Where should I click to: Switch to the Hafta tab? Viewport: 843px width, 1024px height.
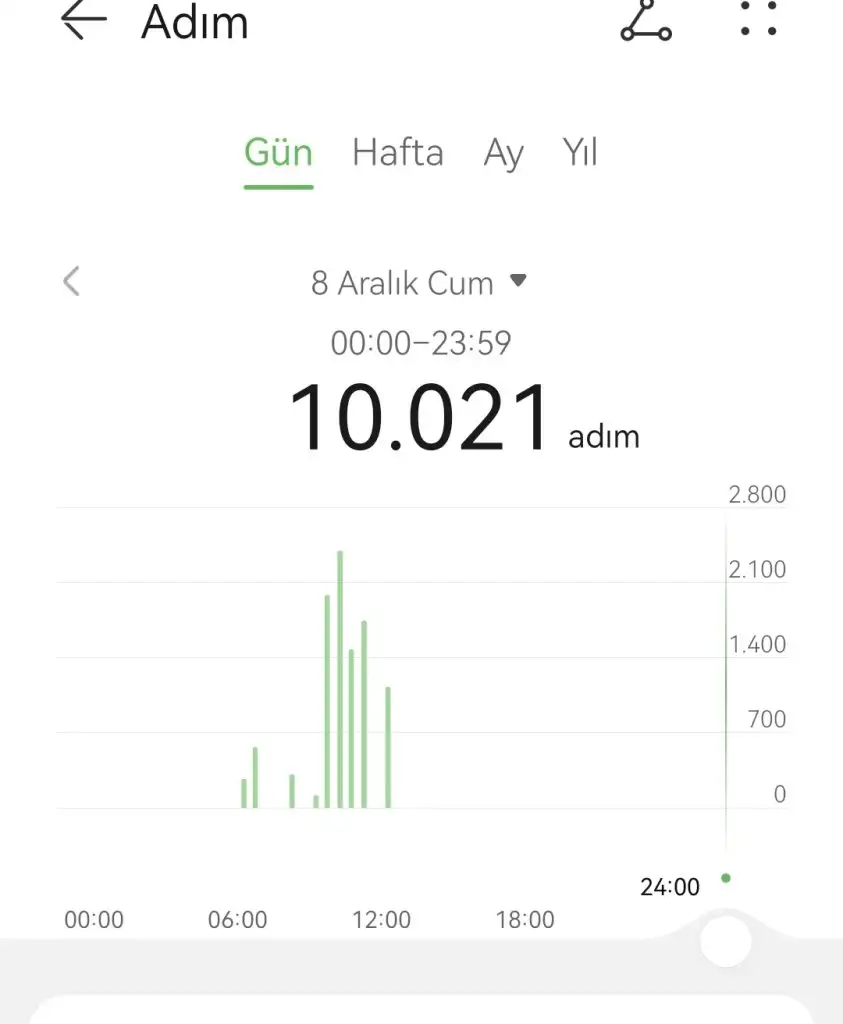tap(397, 153)
